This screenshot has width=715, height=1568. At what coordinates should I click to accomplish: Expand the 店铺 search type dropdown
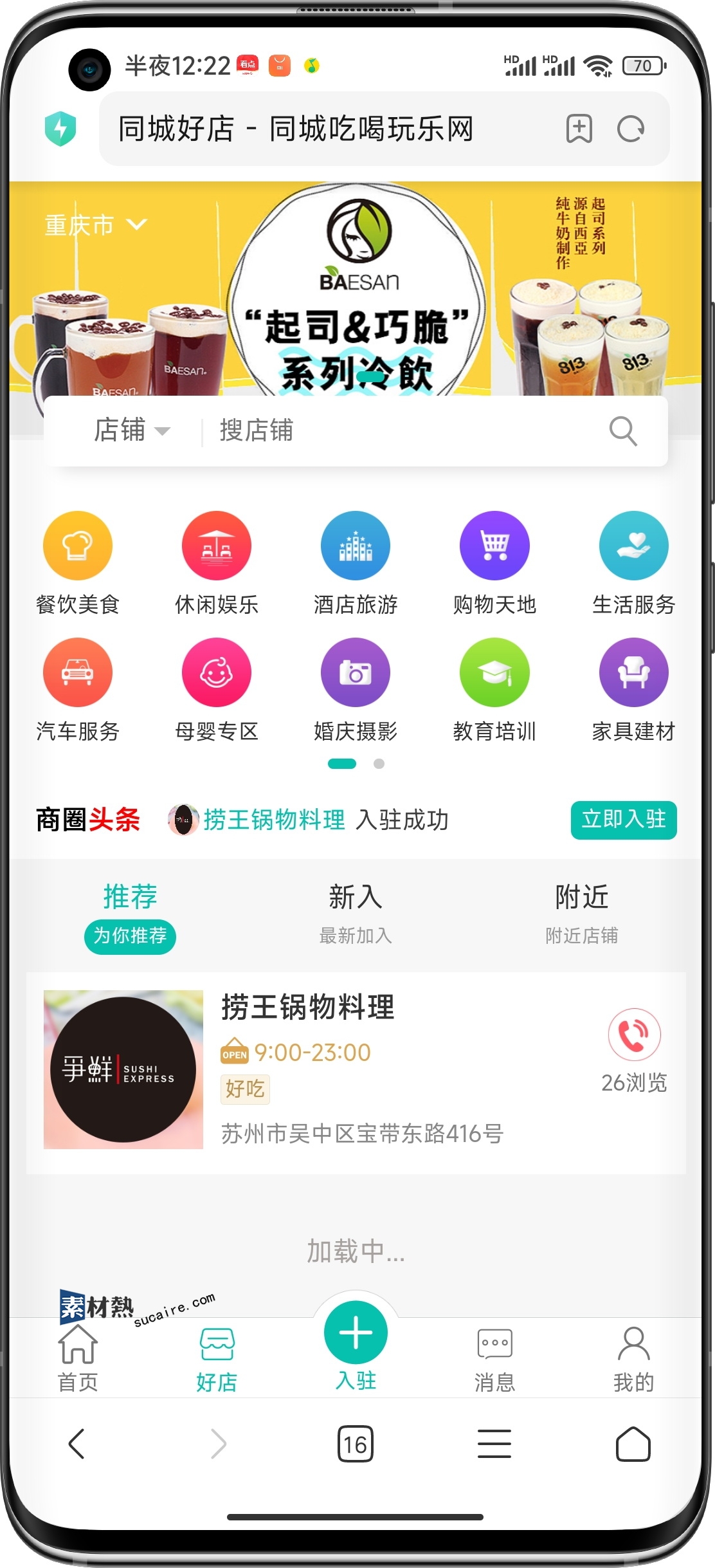coord(132,430)
